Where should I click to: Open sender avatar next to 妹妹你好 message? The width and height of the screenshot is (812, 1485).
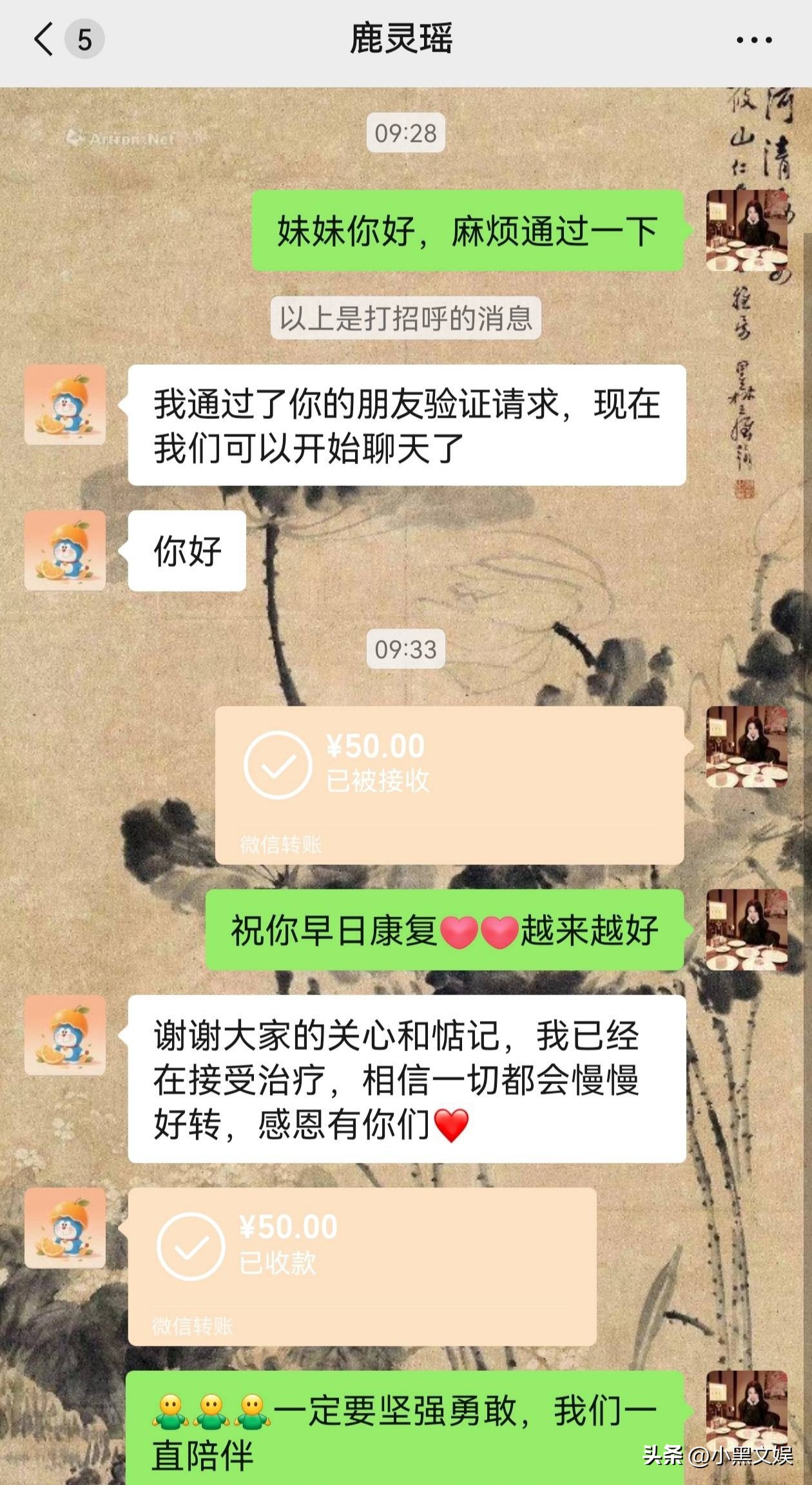point(746,230)
